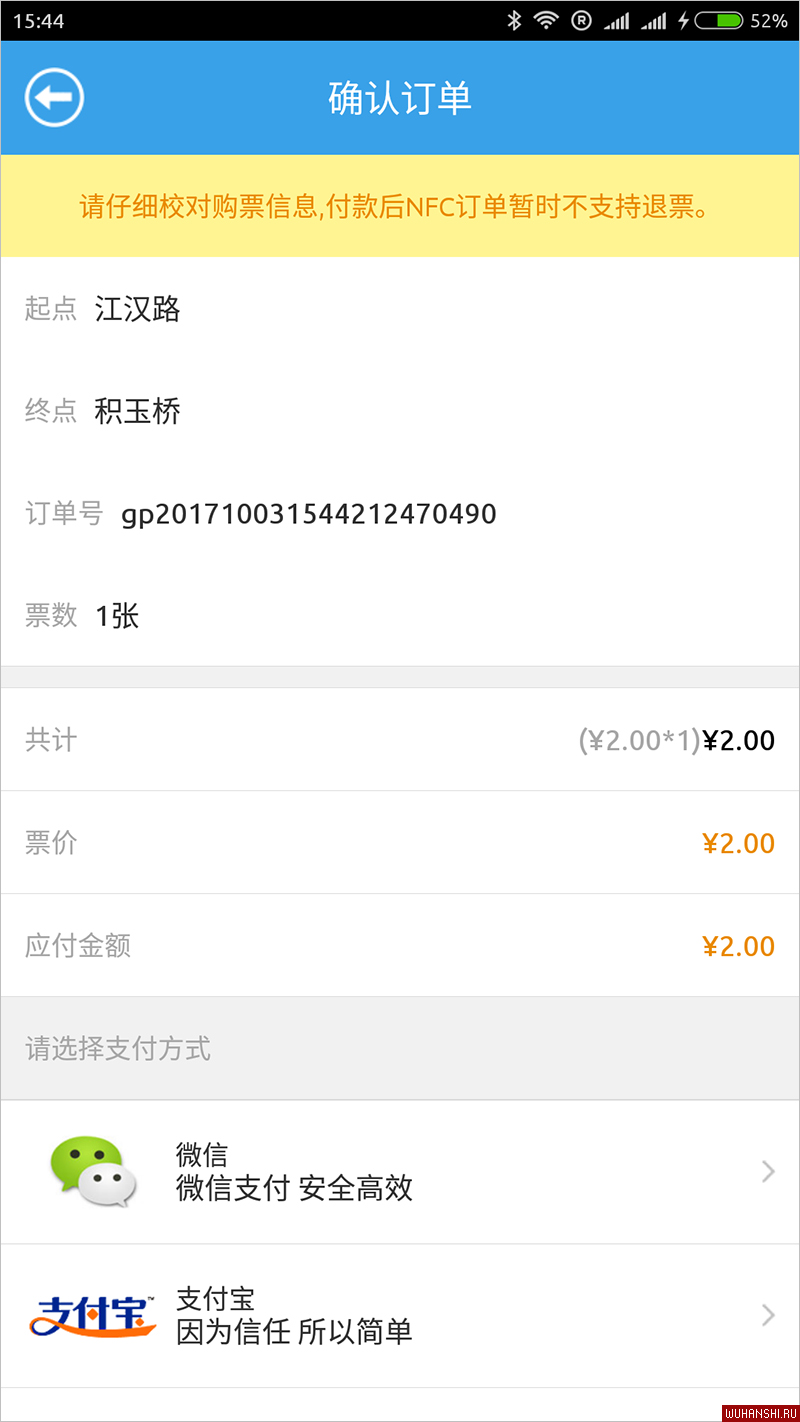Choose 支付宝 Alipay as payment method
This screenshot has width=800, height=1422.
pyautogui.click(x=400, y=1316)
